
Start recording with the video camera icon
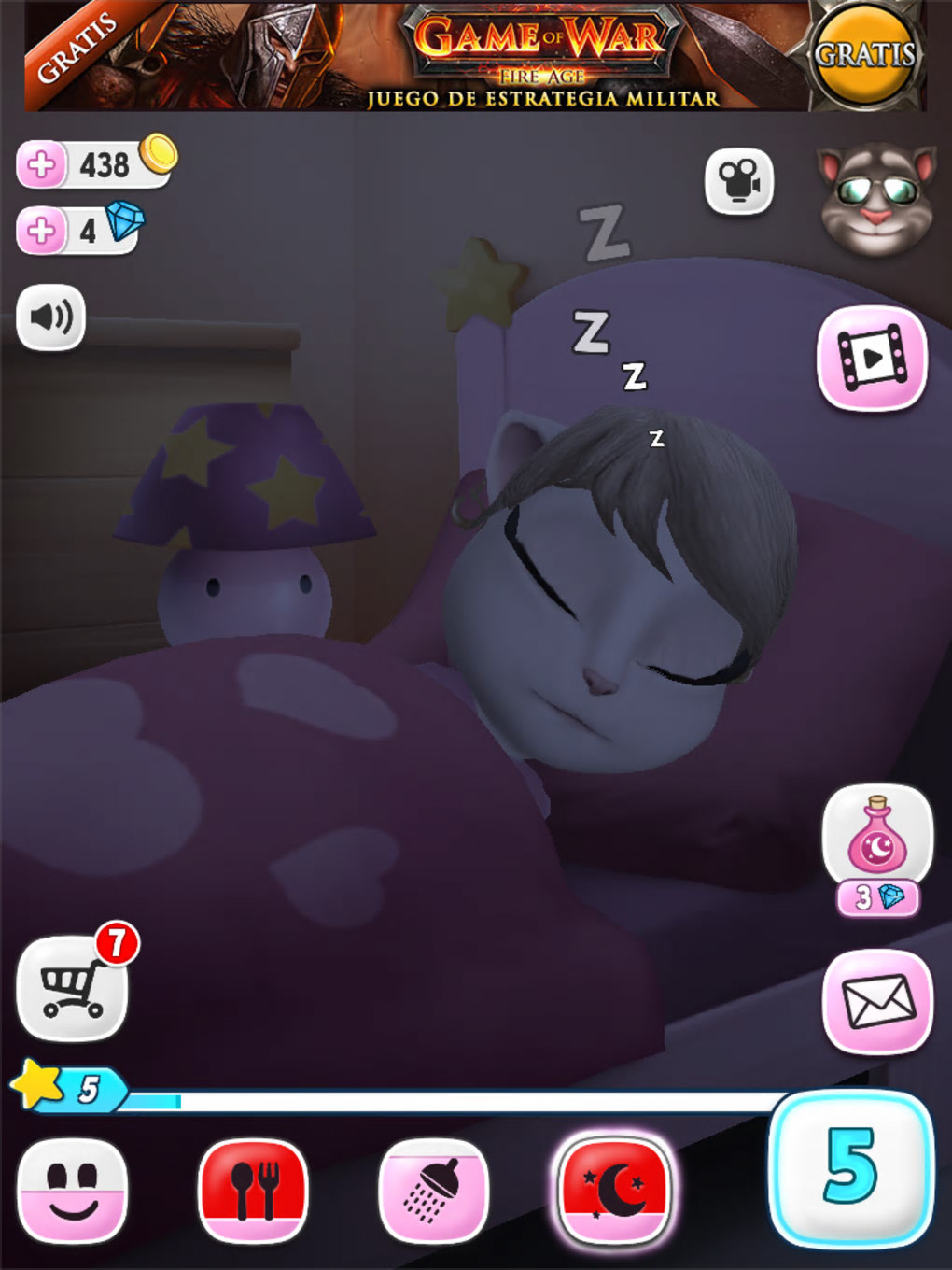(738, 180)
